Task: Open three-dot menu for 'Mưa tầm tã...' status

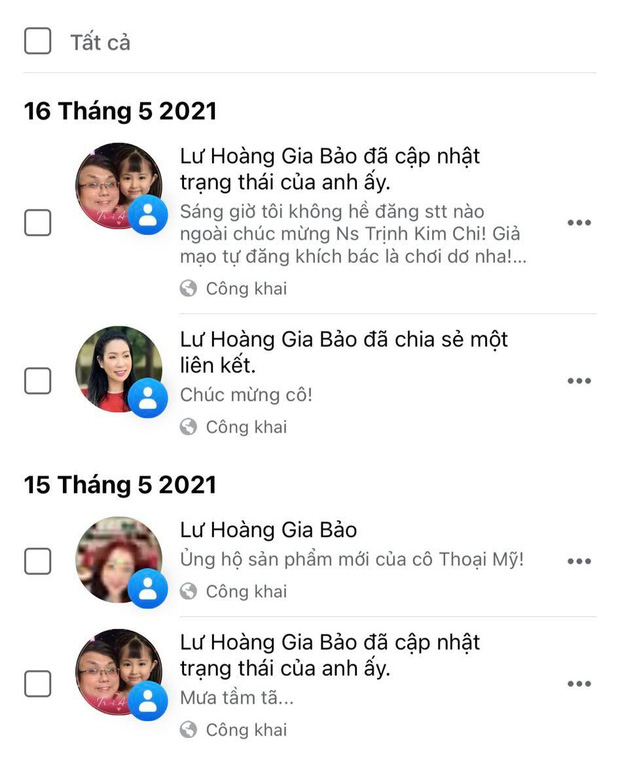Action: (579, 684)
